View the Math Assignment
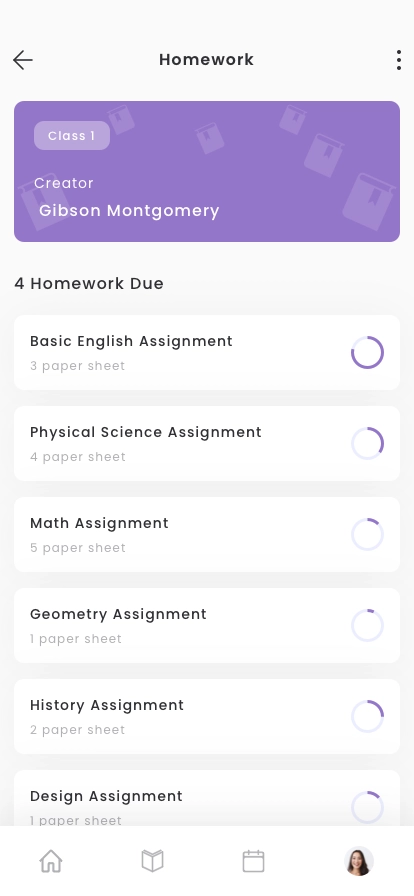 (207, 534)
